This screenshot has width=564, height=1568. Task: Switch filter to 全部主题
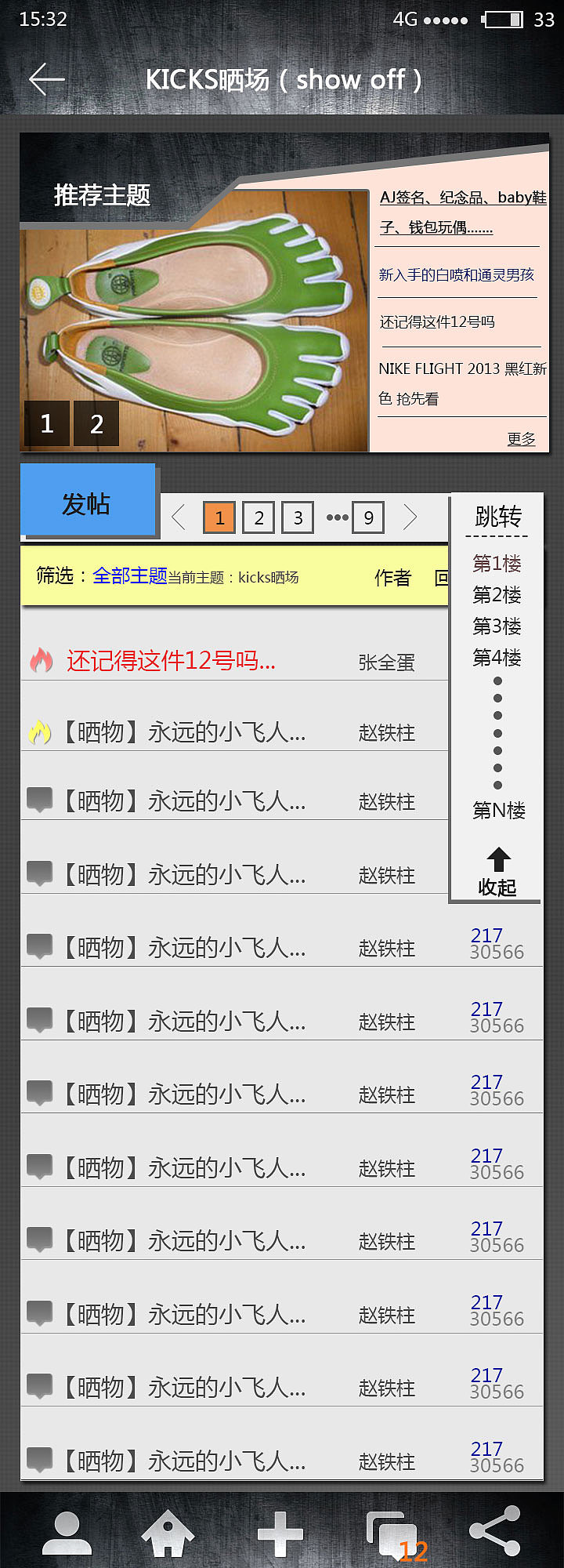129,576
